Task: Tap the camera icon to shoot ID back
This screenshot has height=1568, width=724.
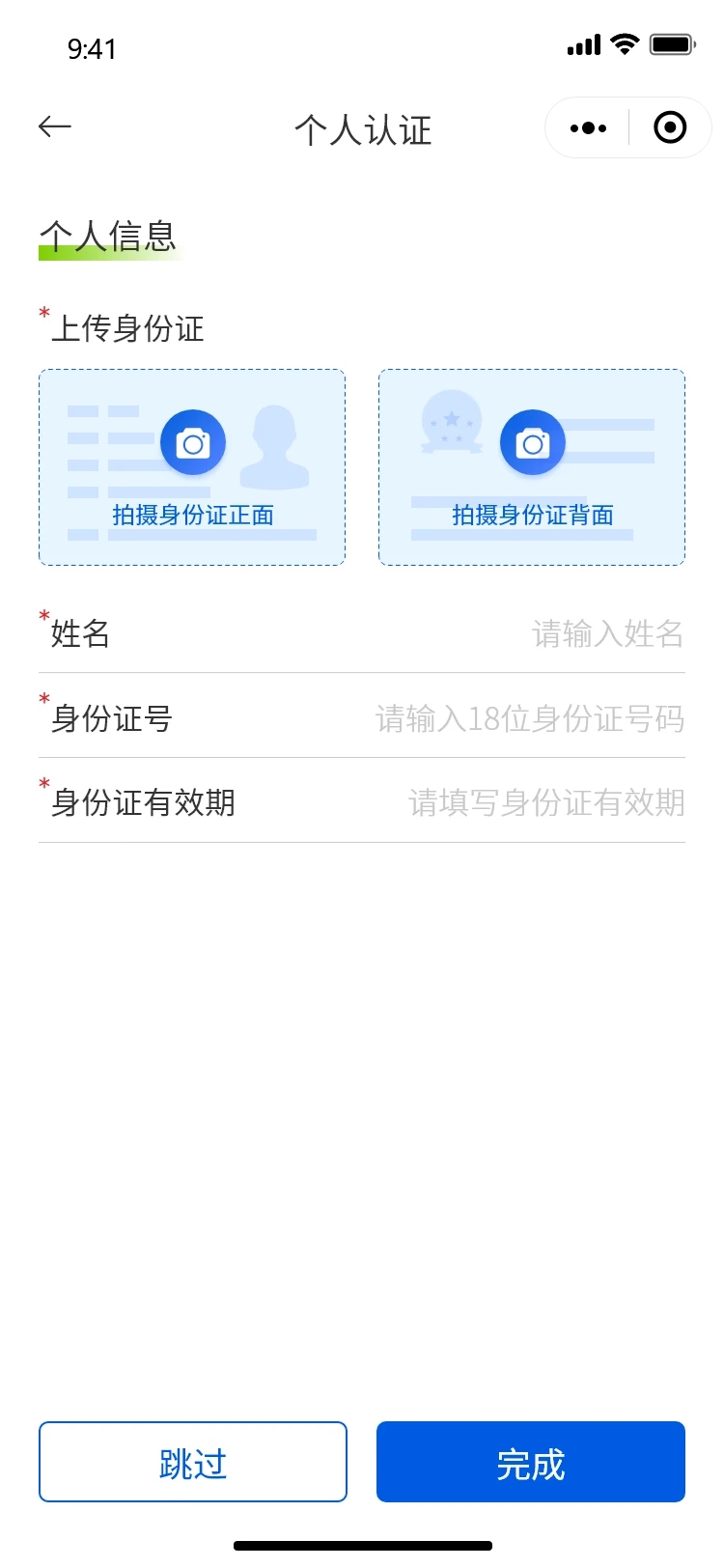Action: pyautogui.click(x=532, y=442)
